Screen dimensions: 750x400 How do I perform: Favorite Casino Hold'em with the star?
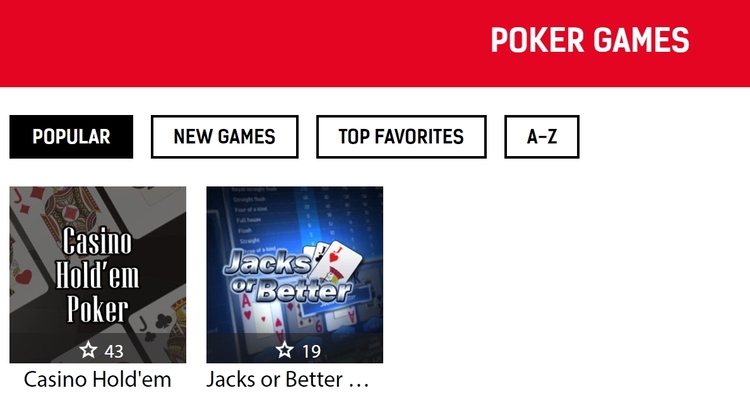tap(88, 350)
